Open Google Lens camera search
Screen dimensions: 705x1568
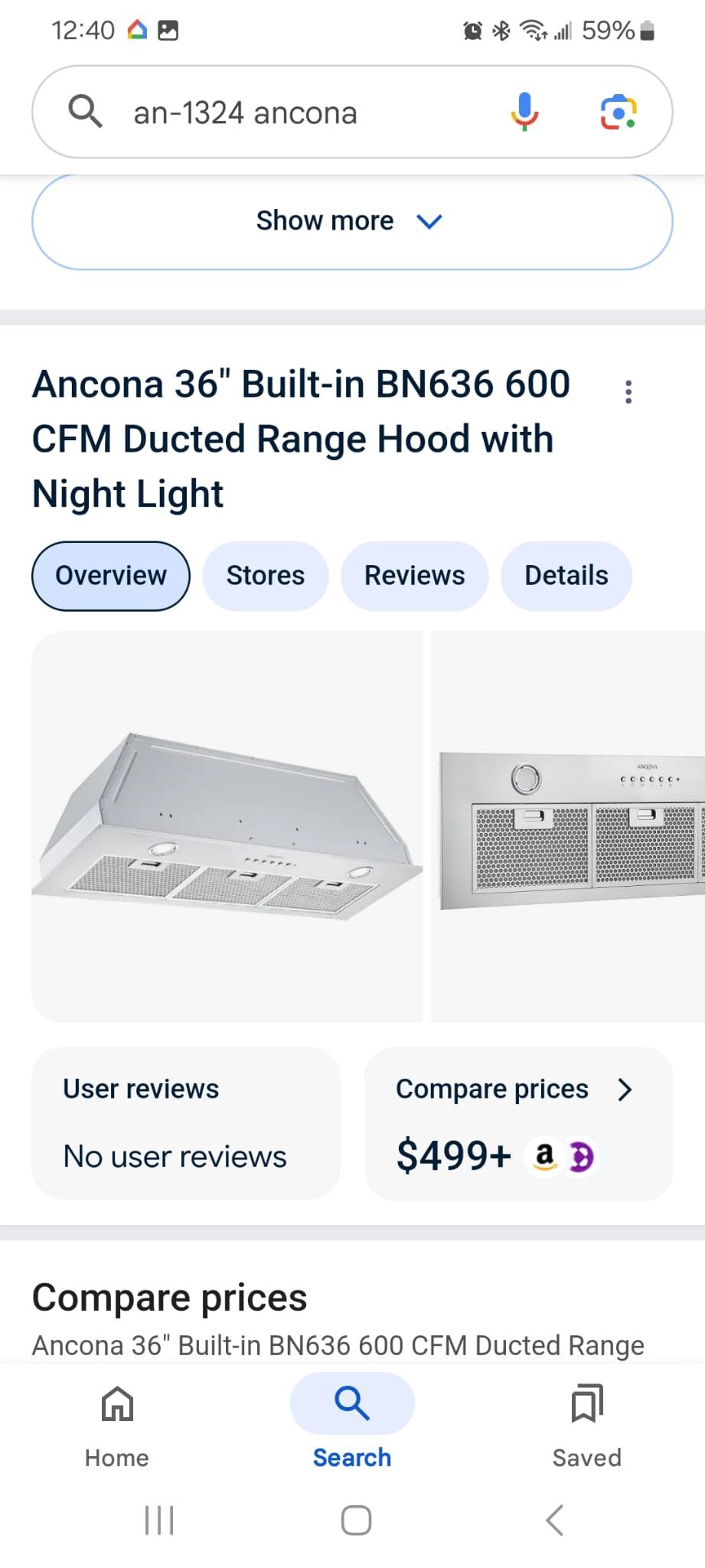(618, 112)
